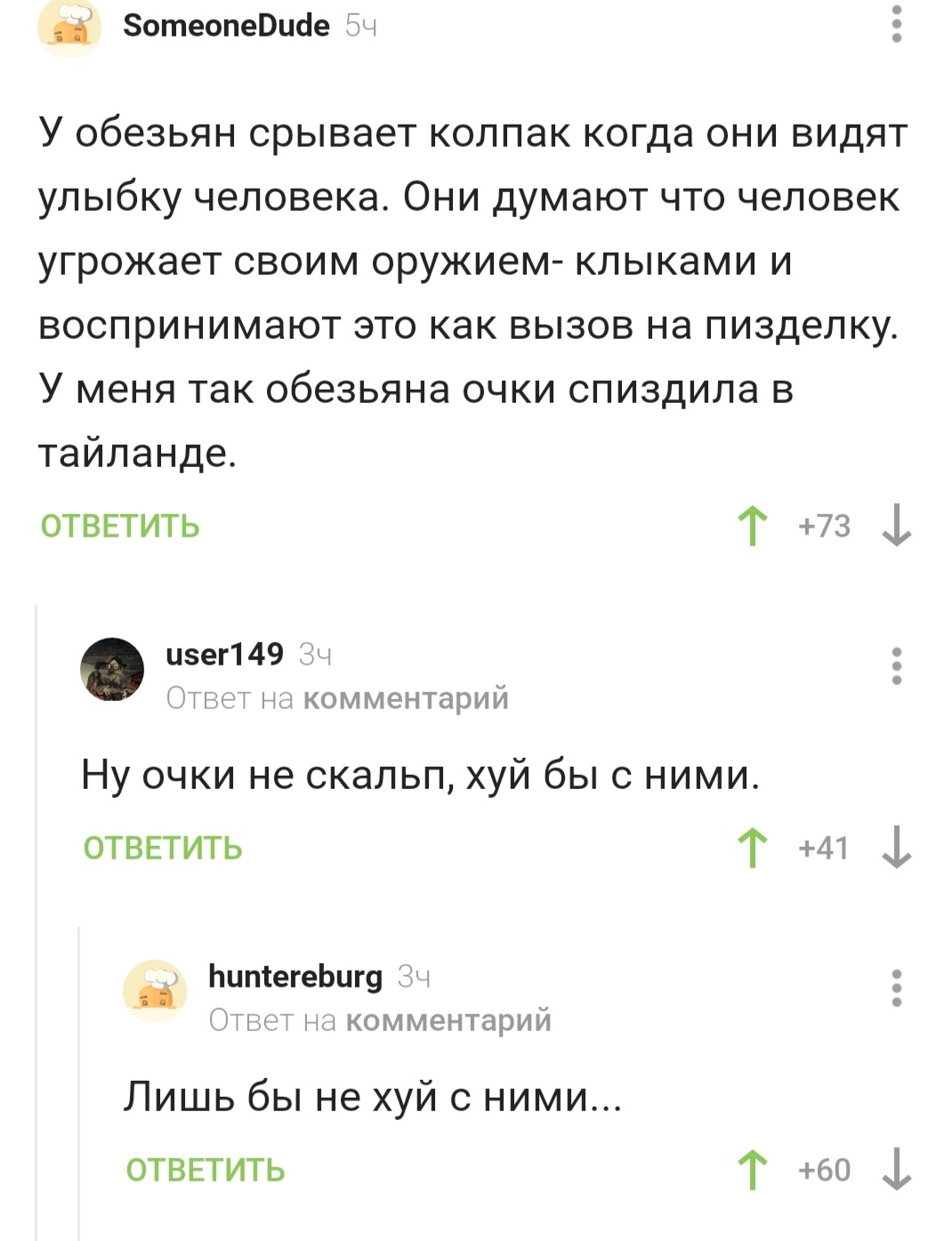
Task: Open SomeoneDude's profile
Action: pos(225,26)
